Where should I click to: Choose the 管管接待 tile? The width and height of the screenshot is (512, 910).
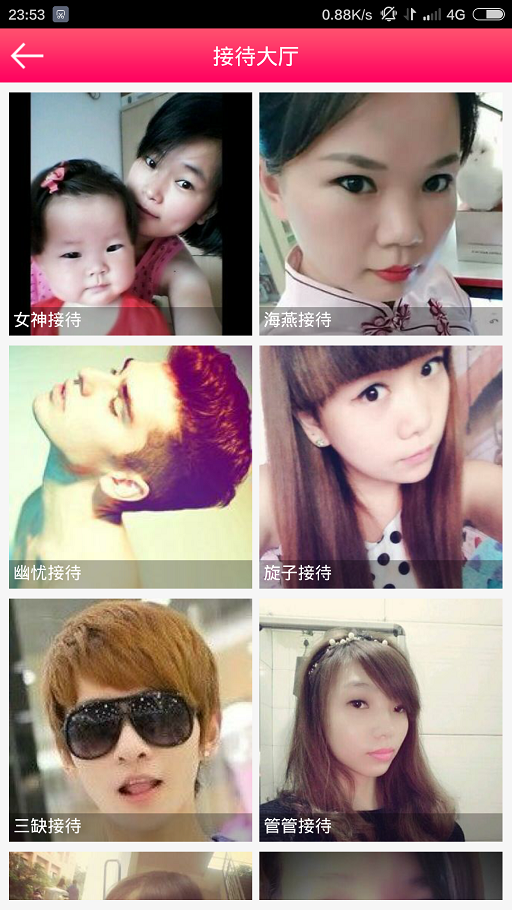(x=381, y=720)
